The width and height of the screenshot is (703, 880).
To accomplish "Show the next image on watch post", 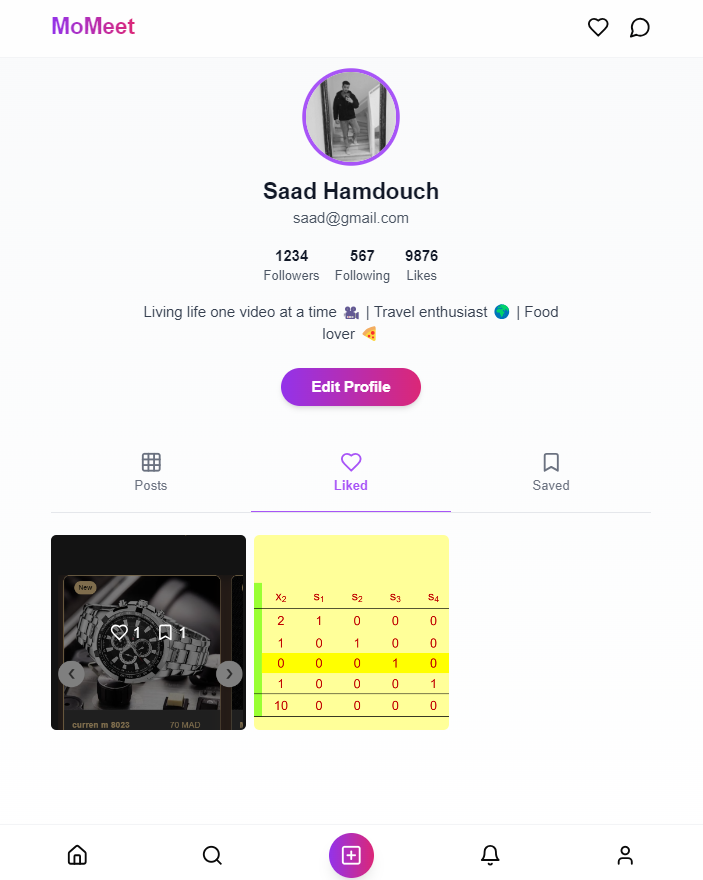I will pyautogui.click(x=229, y=674).
